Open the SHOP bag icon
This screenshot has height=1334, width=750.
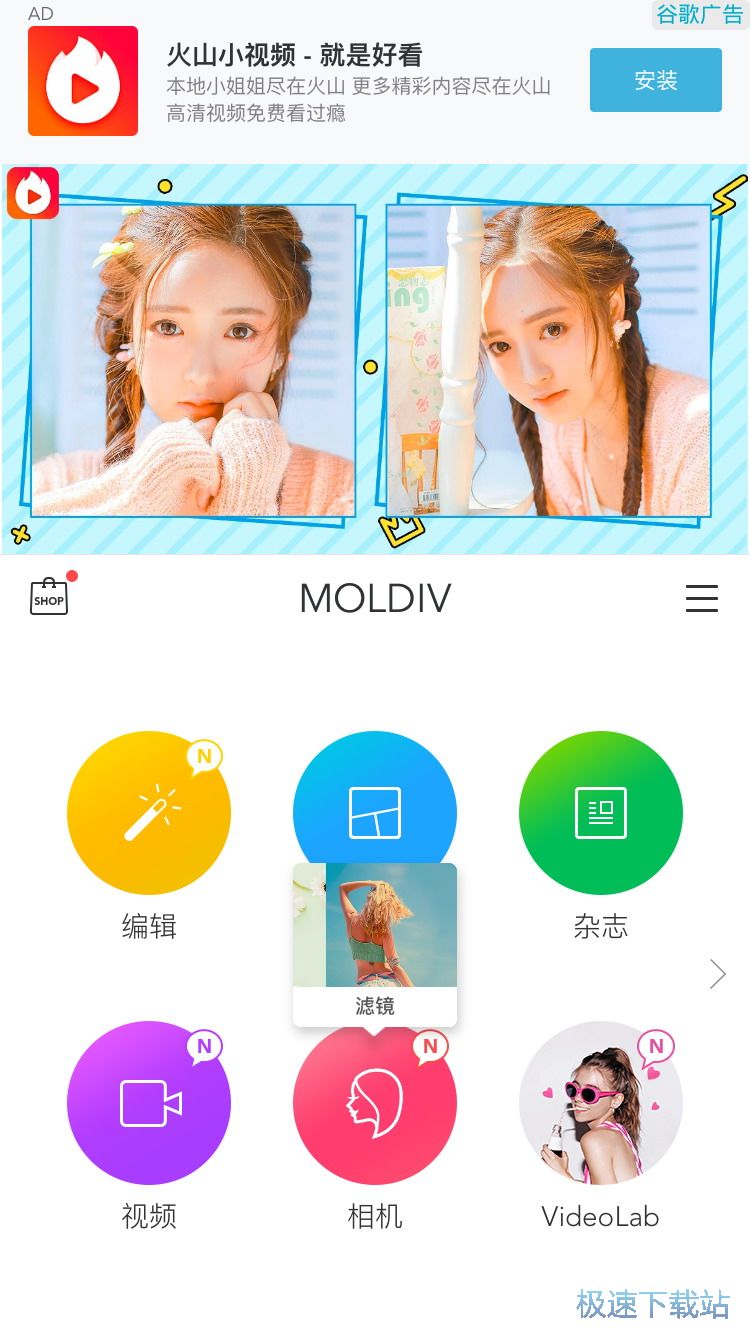(49, 597)
